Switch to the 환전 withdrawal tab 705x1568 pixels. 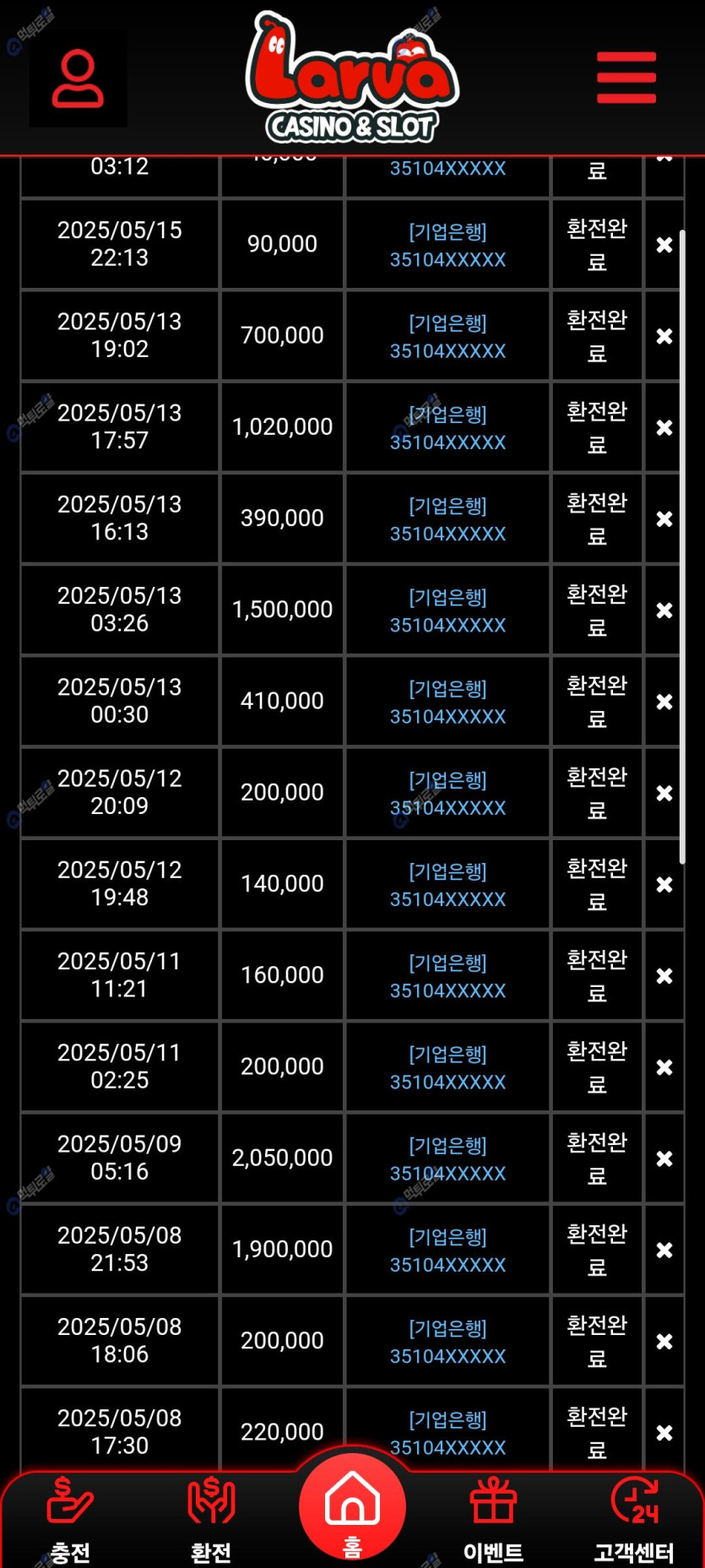click(x=211, y=1517)
